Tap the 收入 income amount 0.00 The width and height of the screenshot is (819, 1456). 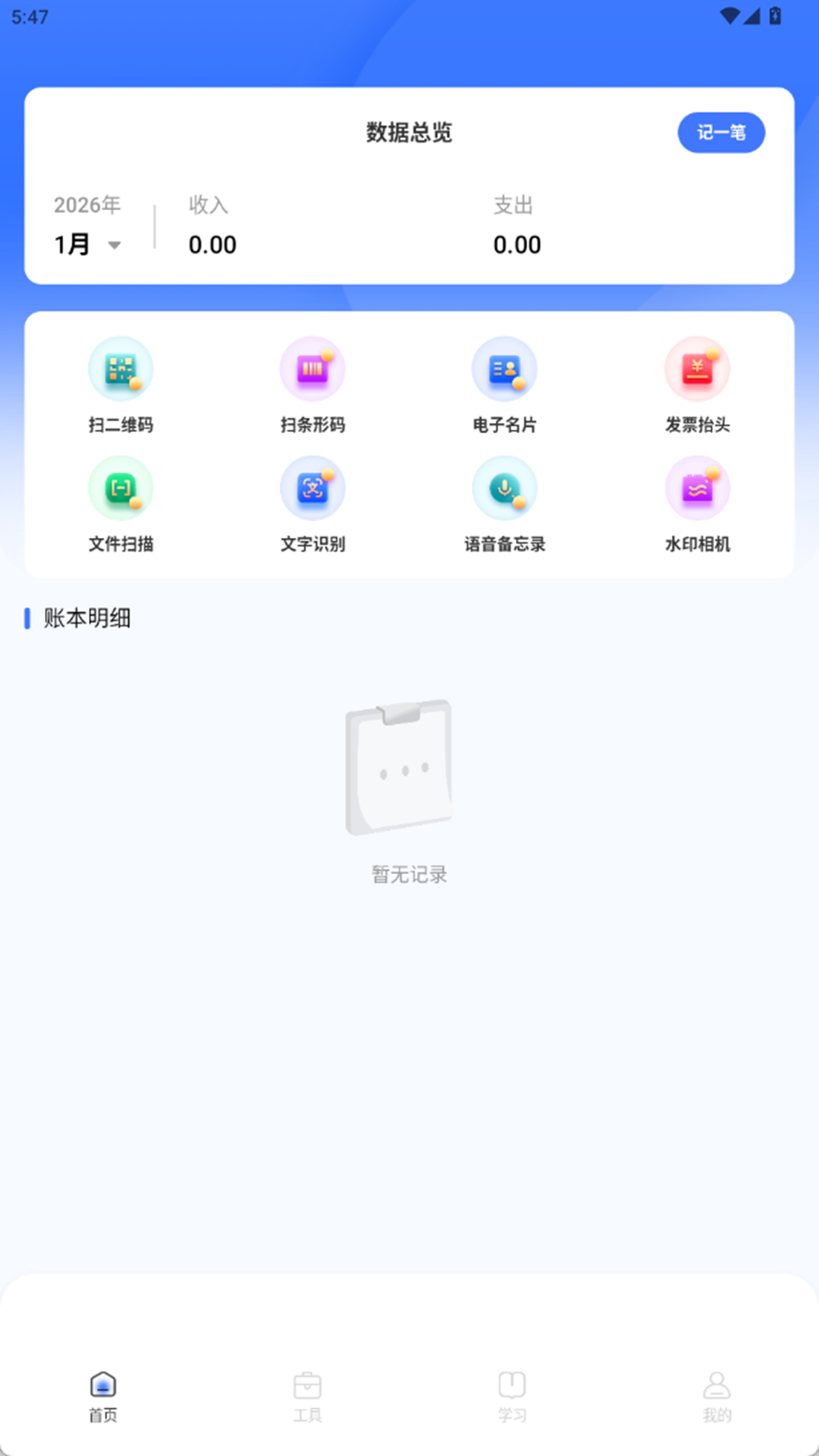[x=212, y=244]
